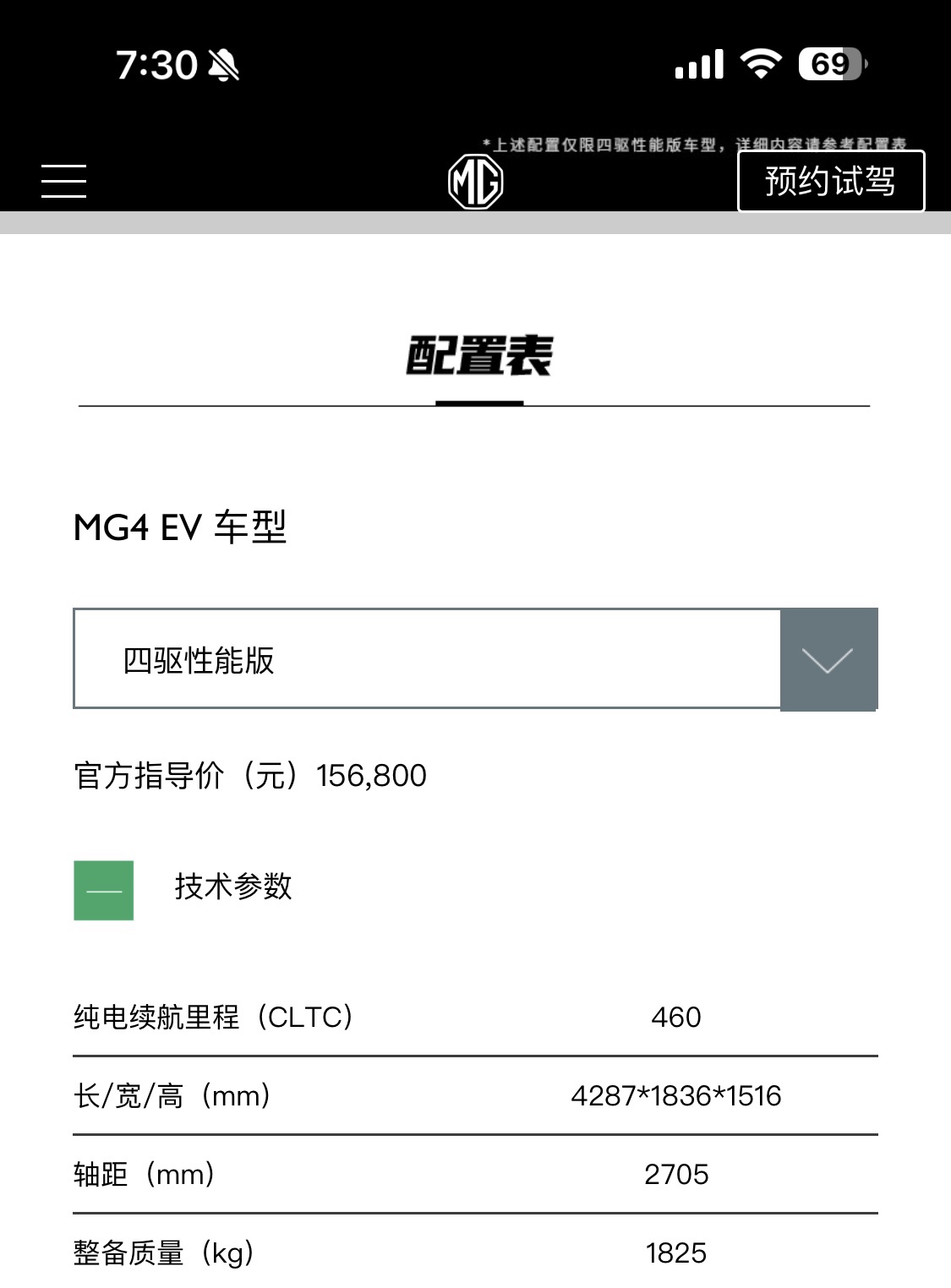Open the hamburger menu
Viewport: 951px width, 1288px height.
(64, 181)
